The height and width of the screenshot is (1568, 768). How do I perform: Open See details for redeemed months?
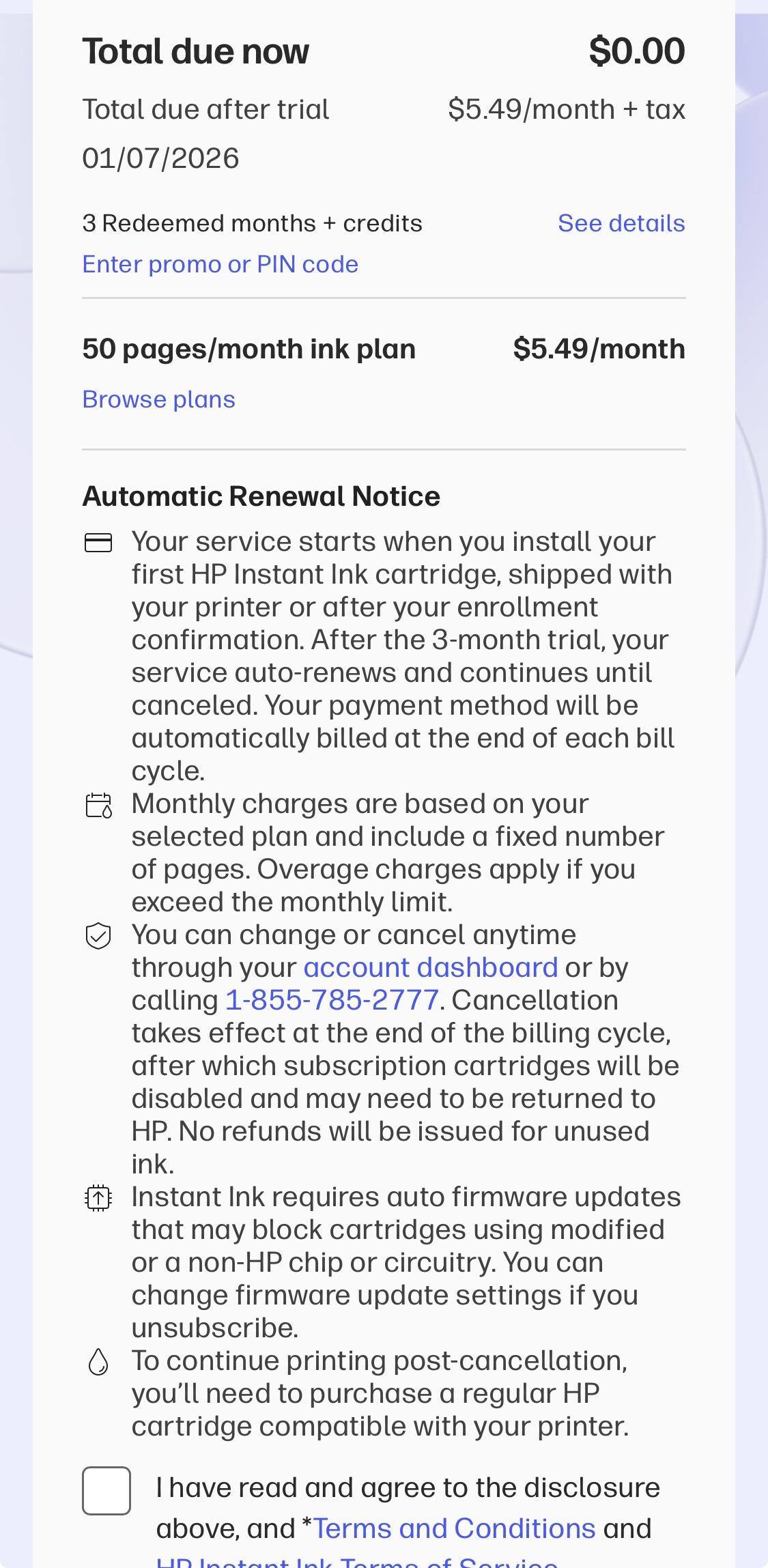tap(622, 223)
